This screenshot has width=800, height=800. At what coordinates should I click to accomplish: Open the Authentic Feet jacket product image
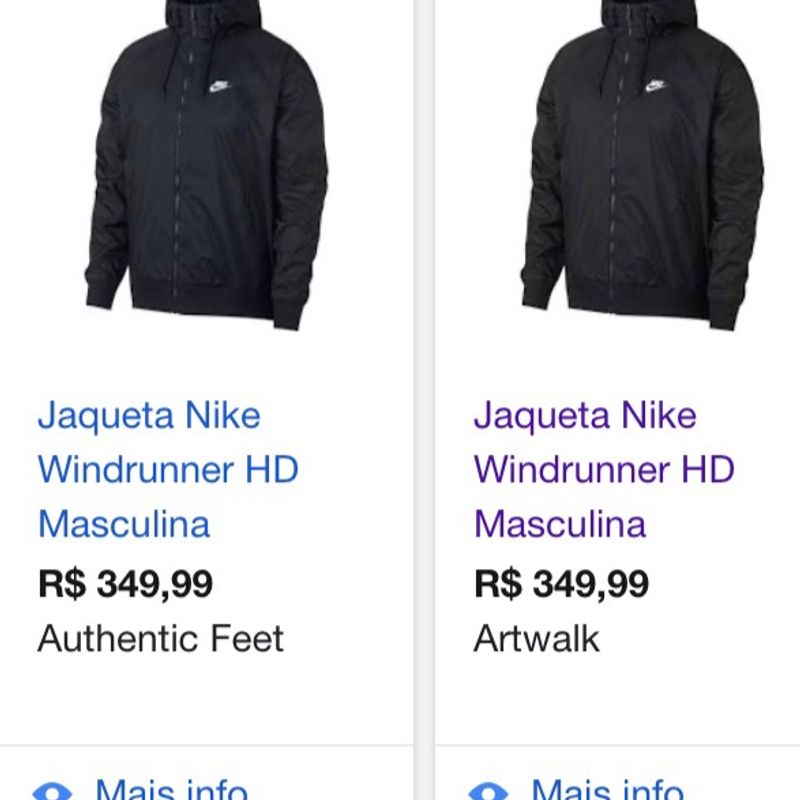coord(206,165)
